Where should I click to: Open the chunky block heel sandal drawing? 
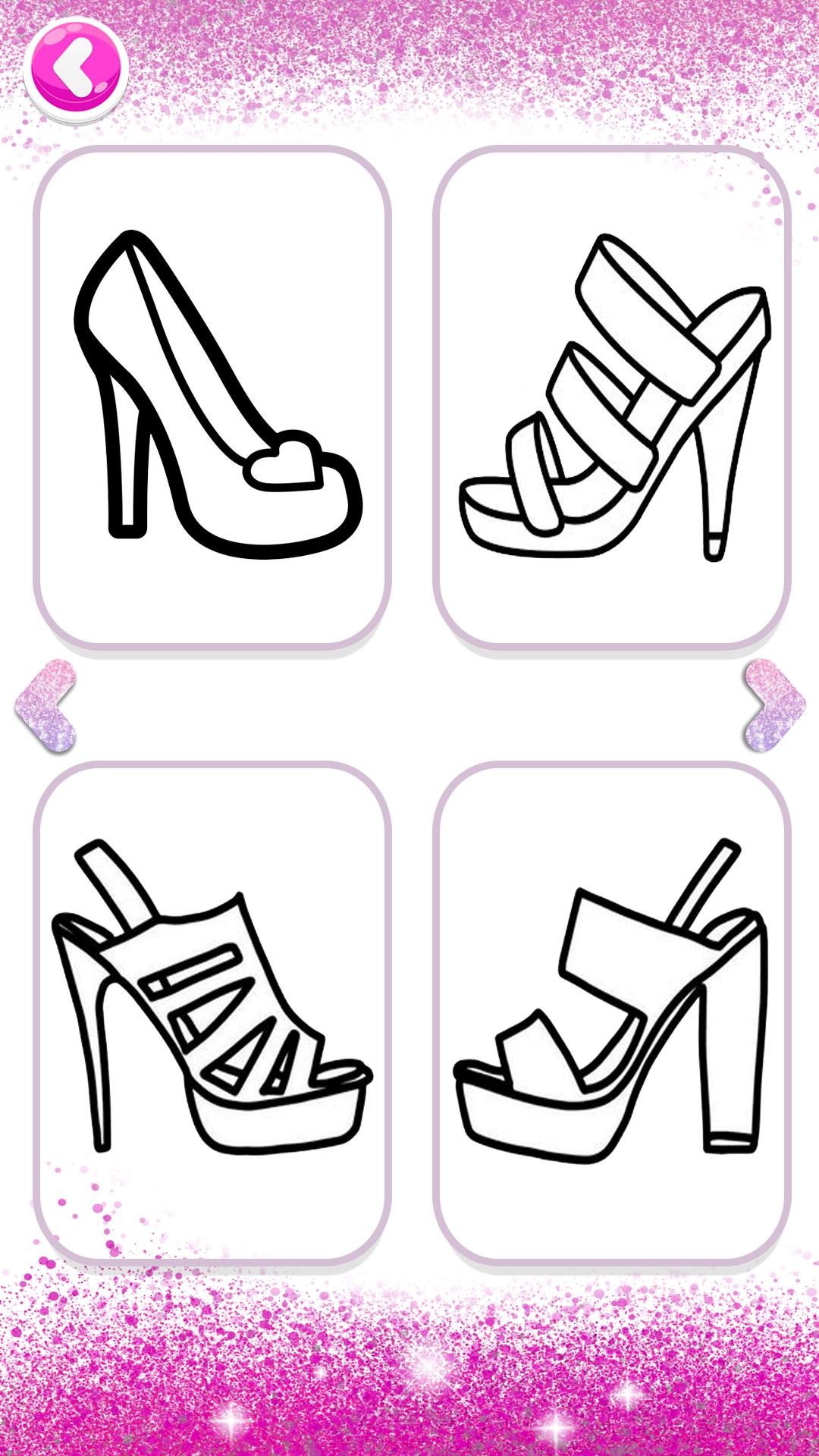click(x=612, y=1012)
